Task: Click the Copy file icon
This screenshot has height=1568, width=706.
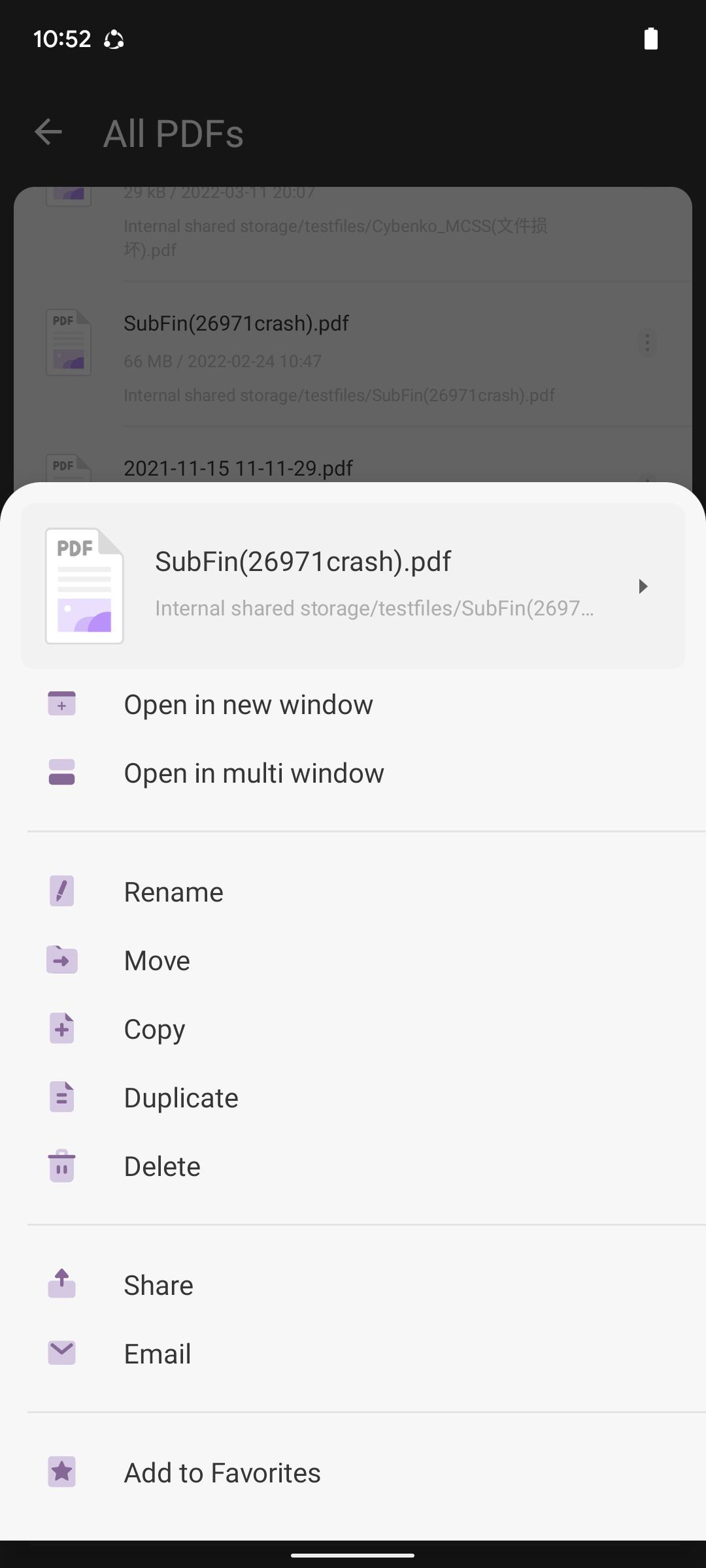Action: point(61,1029)
